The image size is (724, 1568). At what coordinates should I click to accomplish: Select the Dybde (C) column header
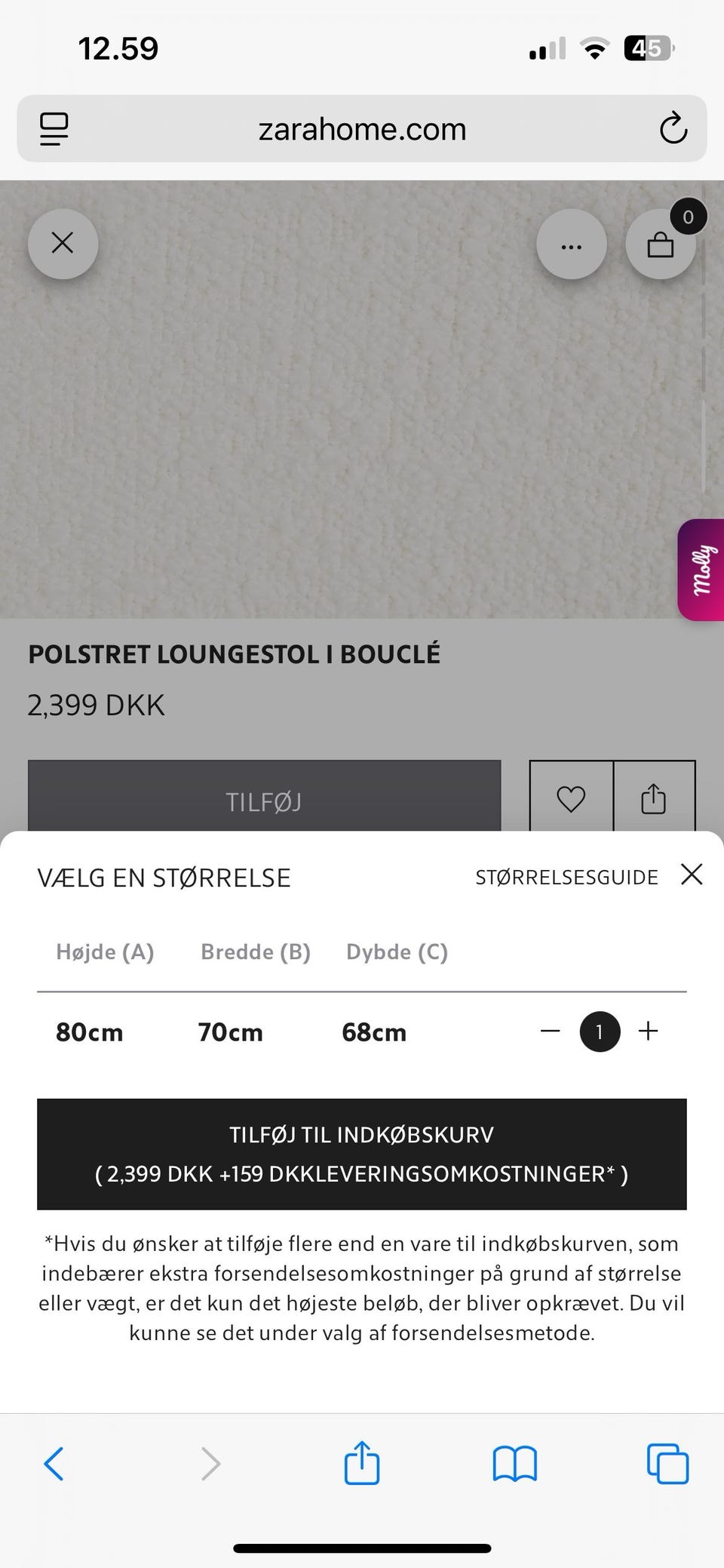pyautogui.click(x=397, y=952)
